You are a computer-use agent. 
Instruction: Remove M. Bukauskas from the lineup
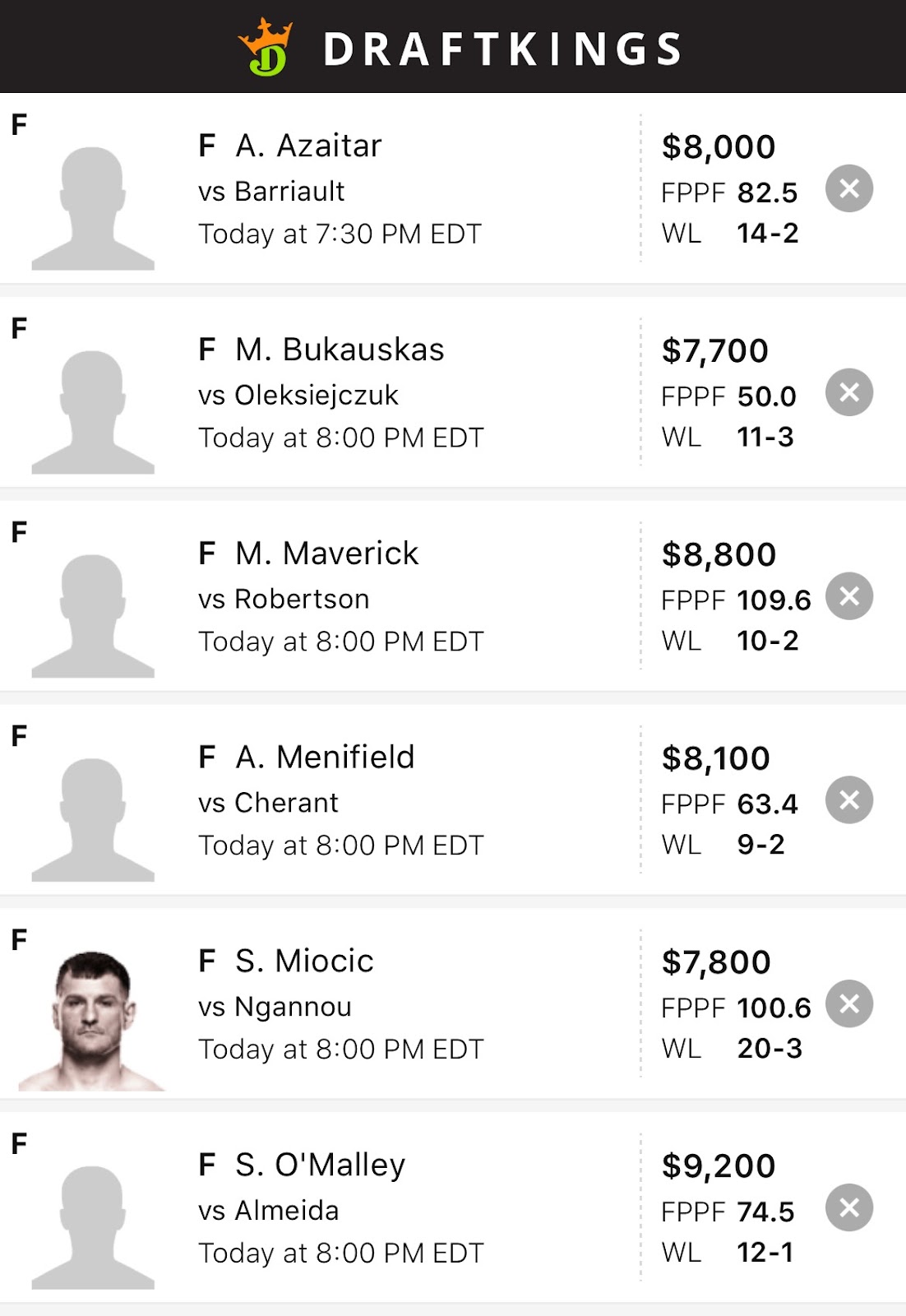point(849,392)
